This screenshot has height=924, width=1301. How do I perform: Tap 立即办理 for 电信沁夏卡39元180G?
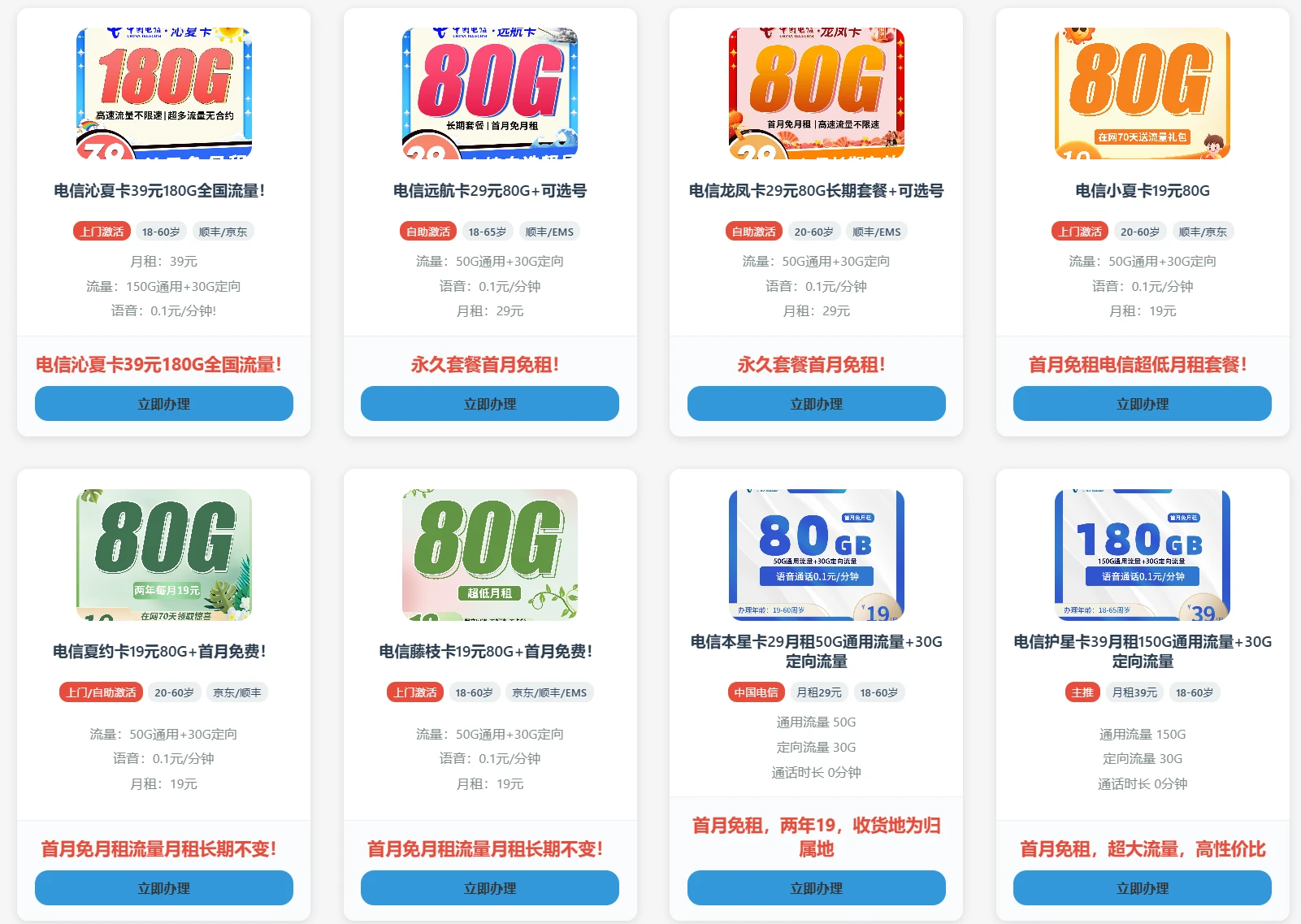[x=163, y=404]
